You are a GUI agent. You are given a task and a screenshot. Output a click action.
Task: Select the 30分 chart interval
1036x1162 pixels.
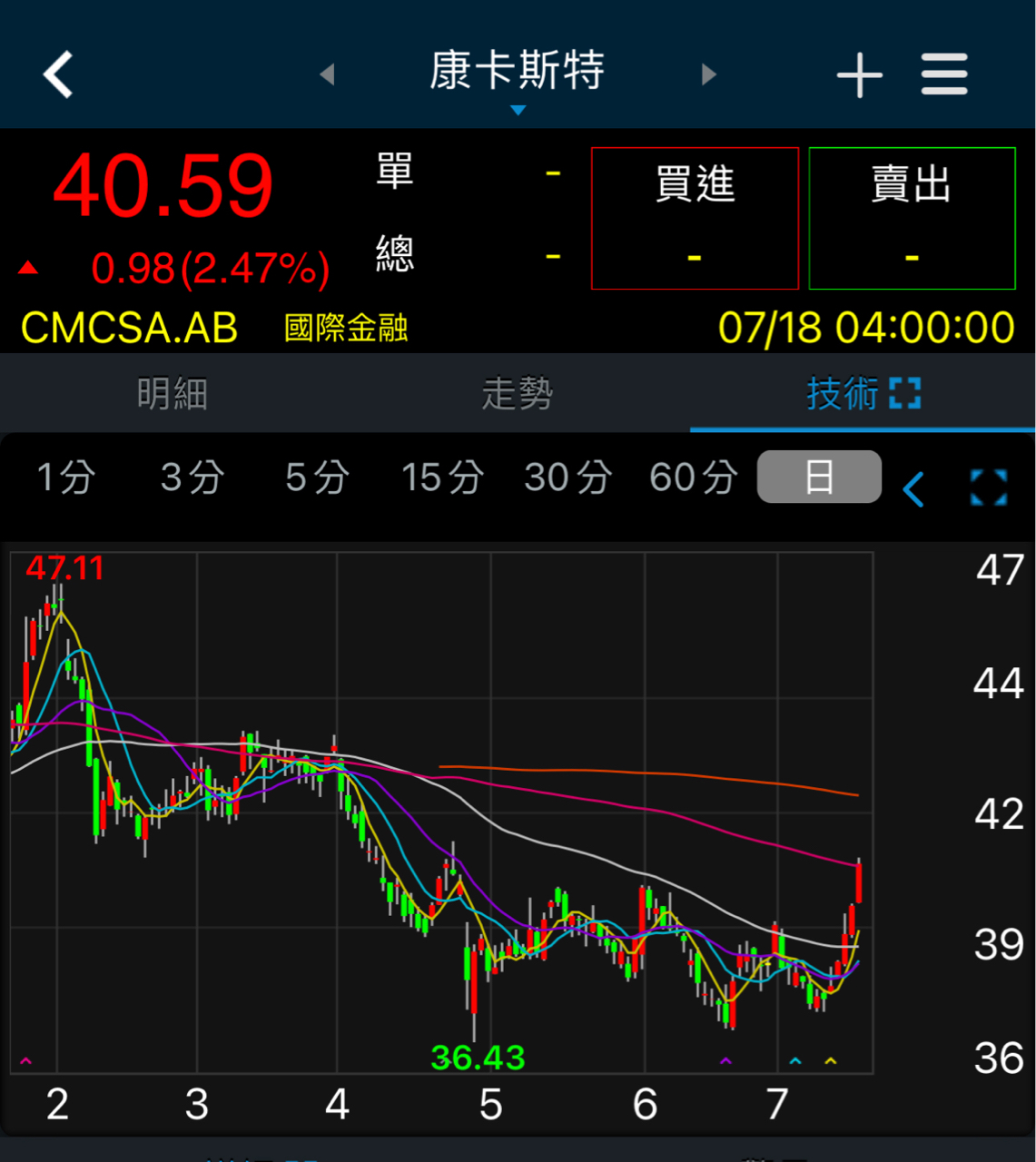click(x=567, y=478)
